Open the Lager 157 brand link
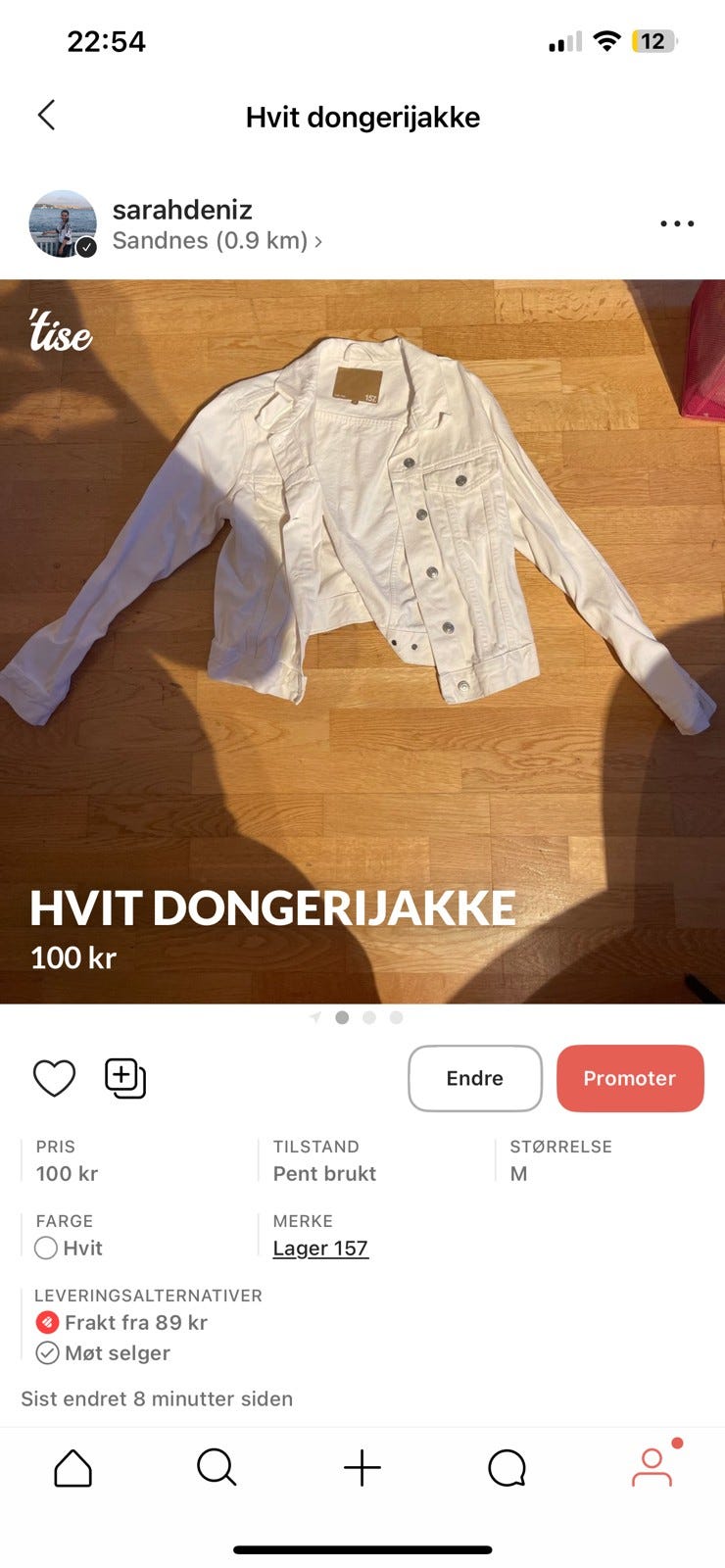 tap(320, 1248)
